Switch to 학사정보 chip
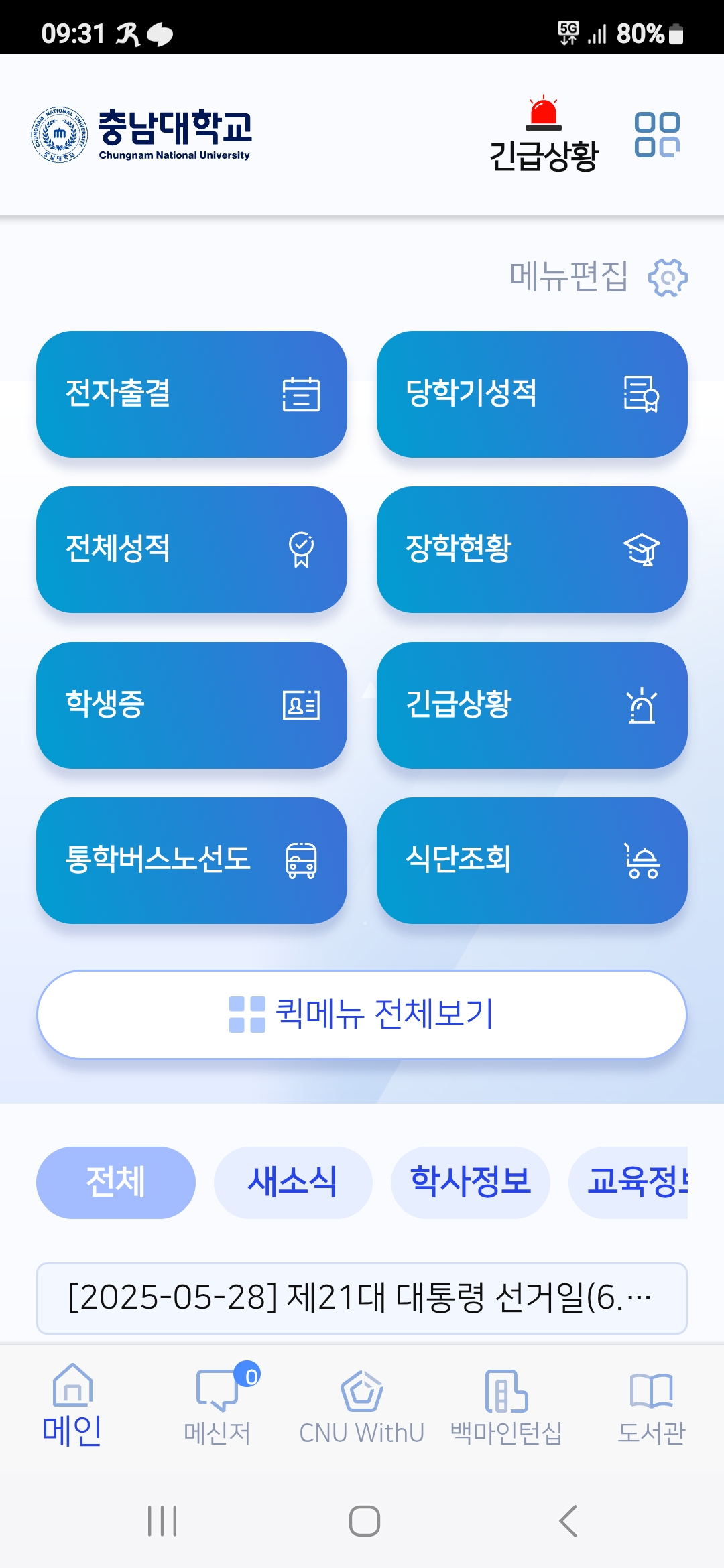 [471, 1182]
